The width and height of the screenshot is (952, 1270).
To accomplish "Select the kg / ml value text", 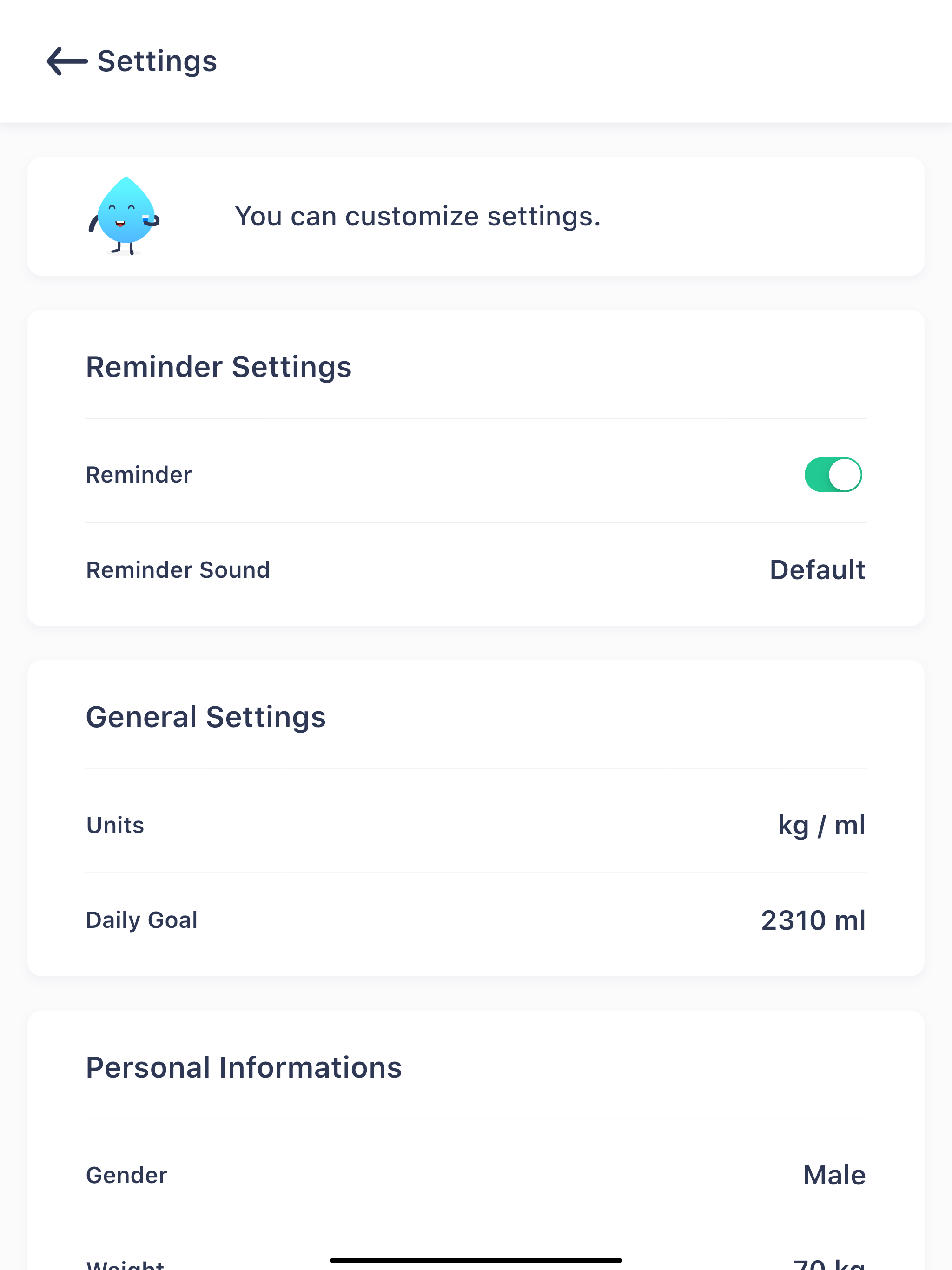I will [822, 825].
